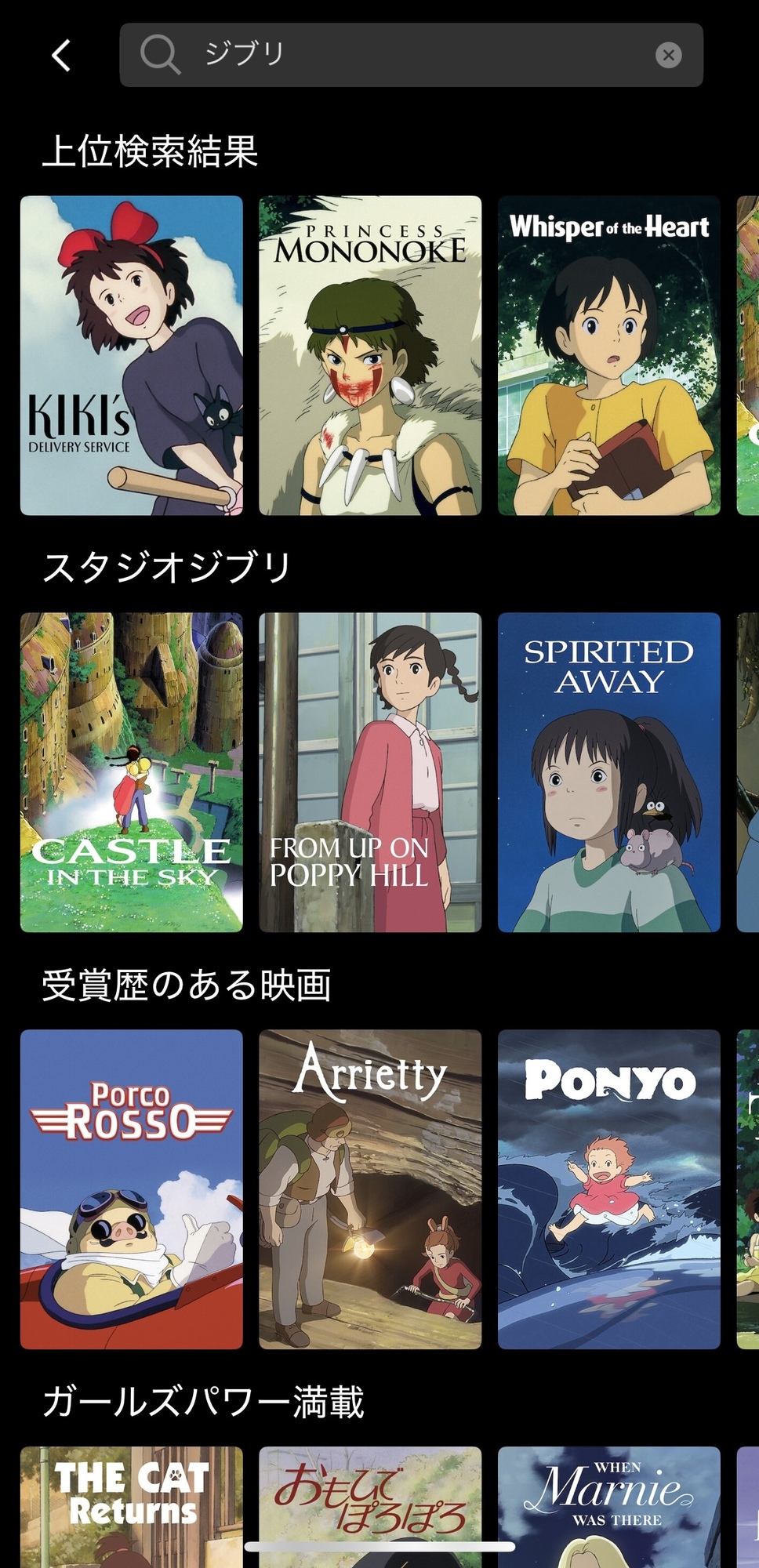759x1568 pixels.
Task: Open Kiki's Delivery Service
Action: 132,355
